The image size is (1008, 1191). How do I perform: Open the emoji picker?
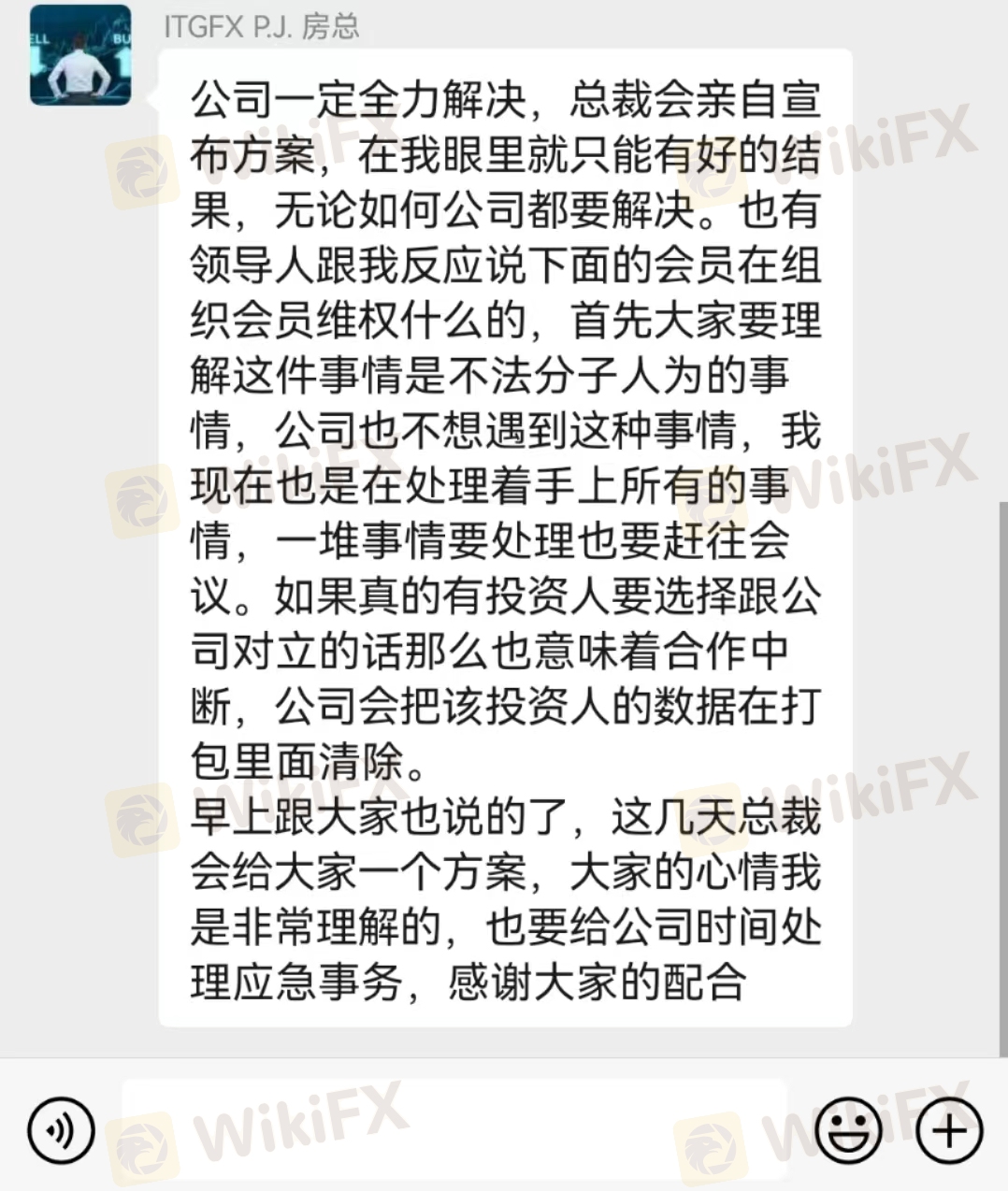point(849,1131)
